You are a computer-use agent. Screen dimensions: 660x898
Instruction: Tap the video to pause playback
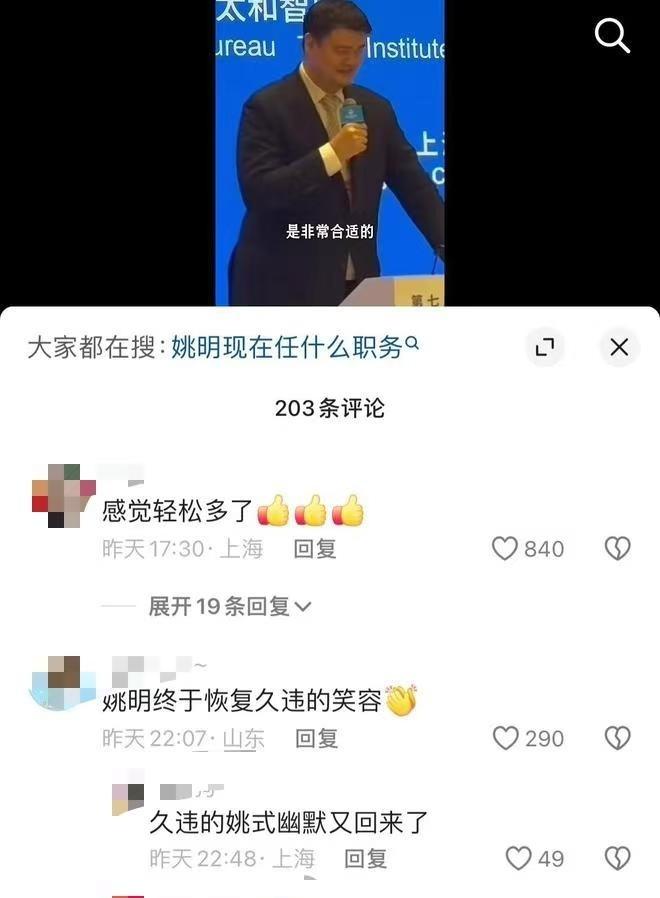(x=330, y=150)
